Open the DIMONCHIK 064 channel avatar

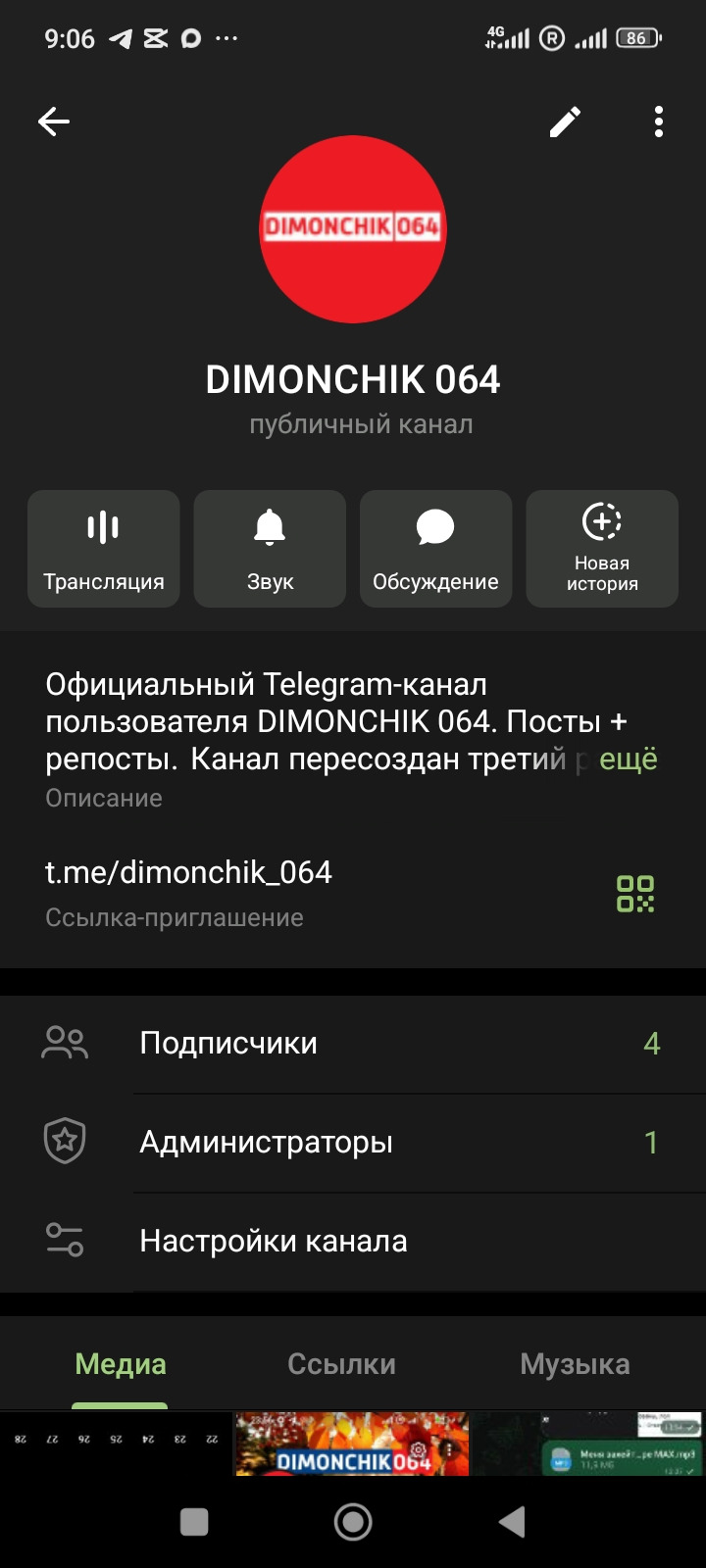[353, 229]
